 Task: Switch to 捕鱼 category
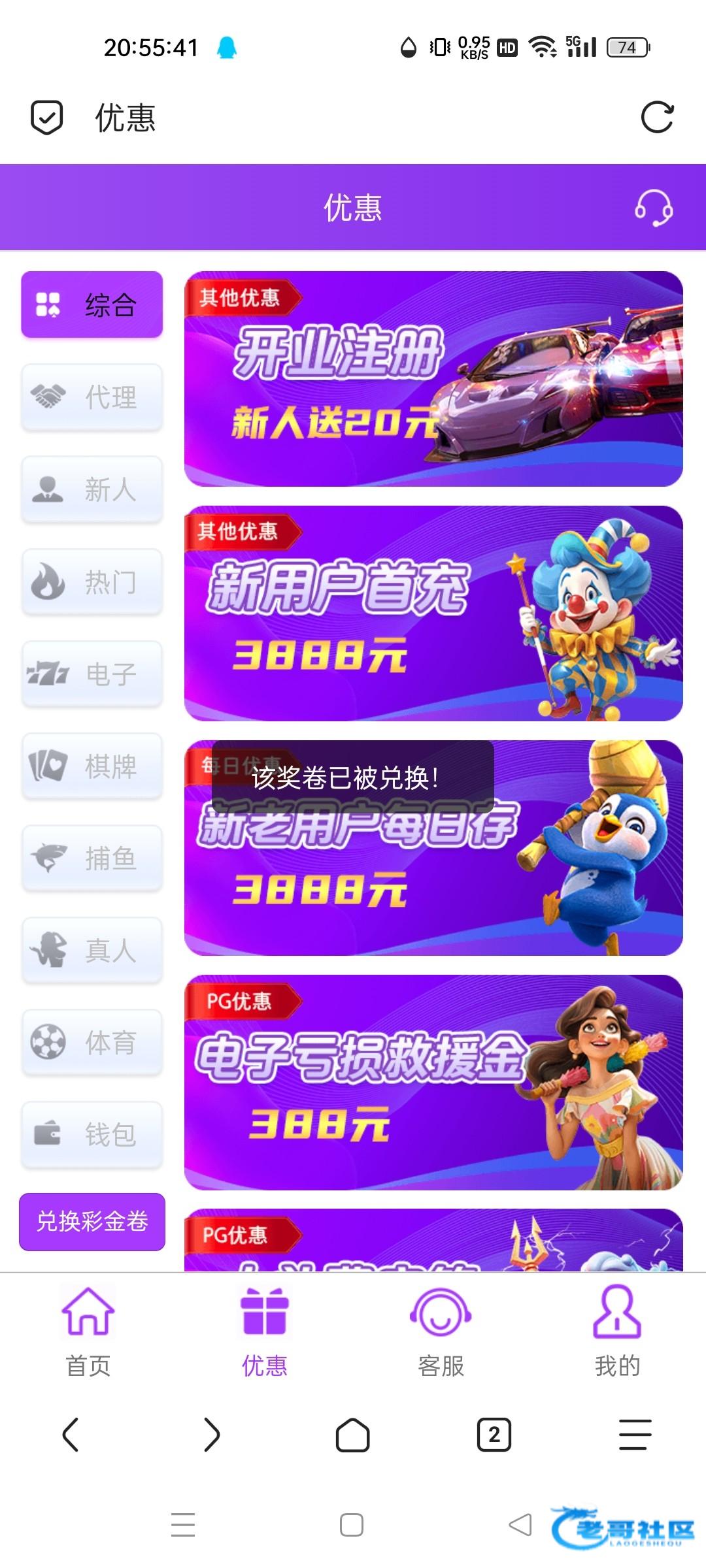pos(92,858)
